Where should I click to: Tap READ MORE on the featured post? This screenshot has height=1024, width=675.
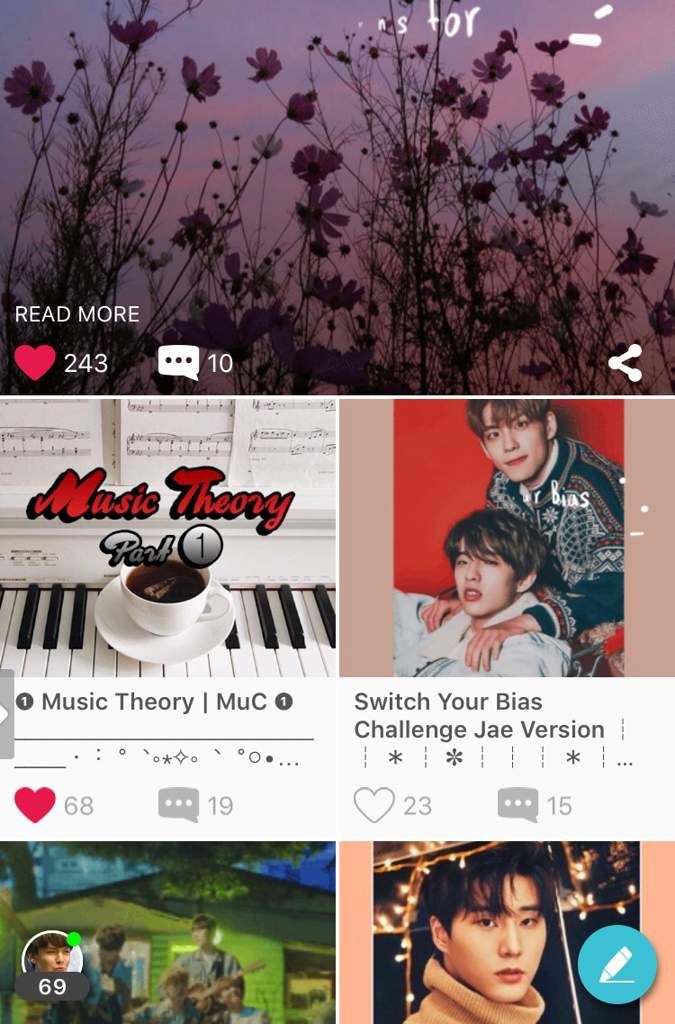(77, 314)
